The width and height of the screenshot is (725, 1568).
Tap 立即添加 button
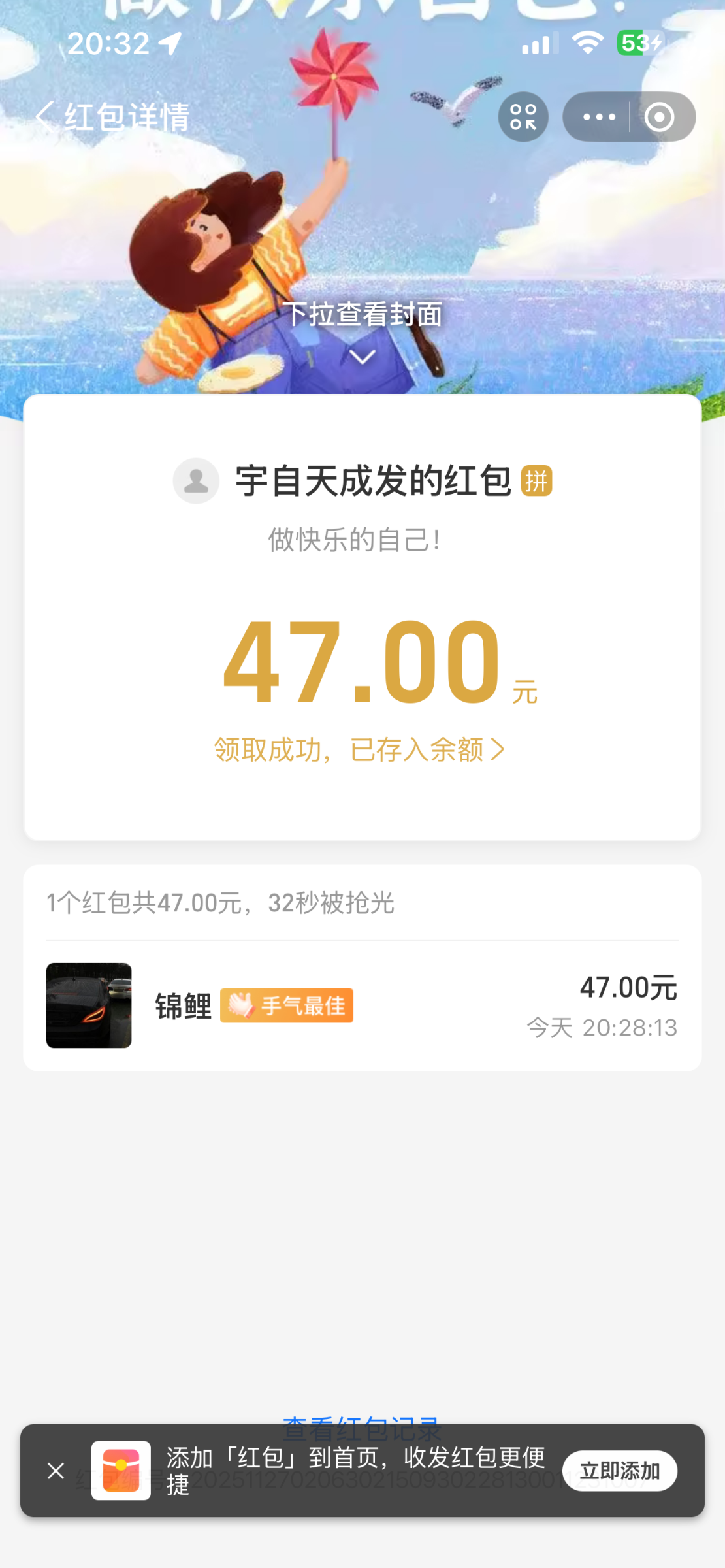coord(619,1471)
